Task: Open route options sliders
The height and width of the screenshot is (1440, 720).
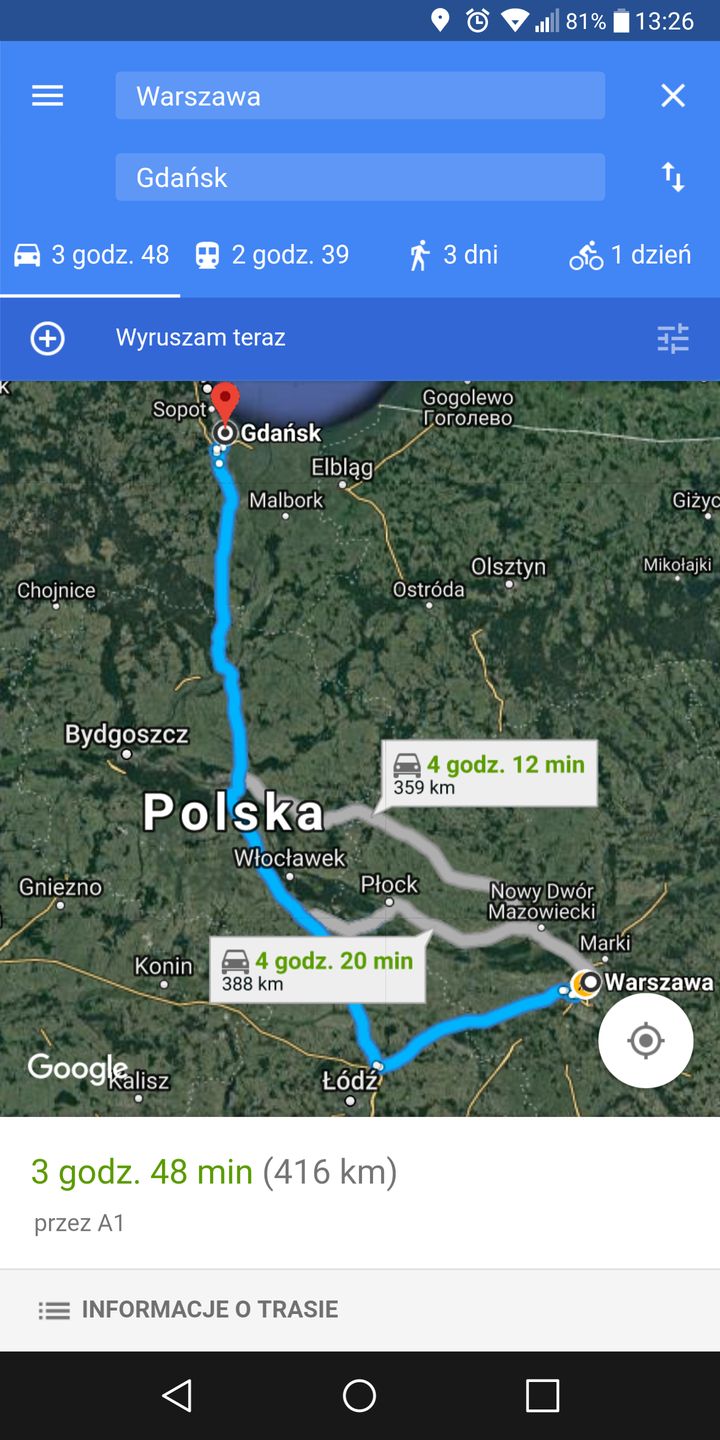Action: click(673, 338)
